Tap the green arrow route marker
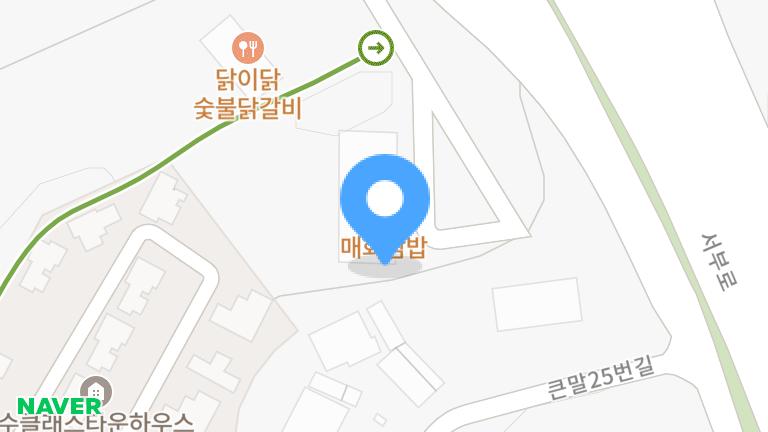768x432 pixels. tap(376, 46)
